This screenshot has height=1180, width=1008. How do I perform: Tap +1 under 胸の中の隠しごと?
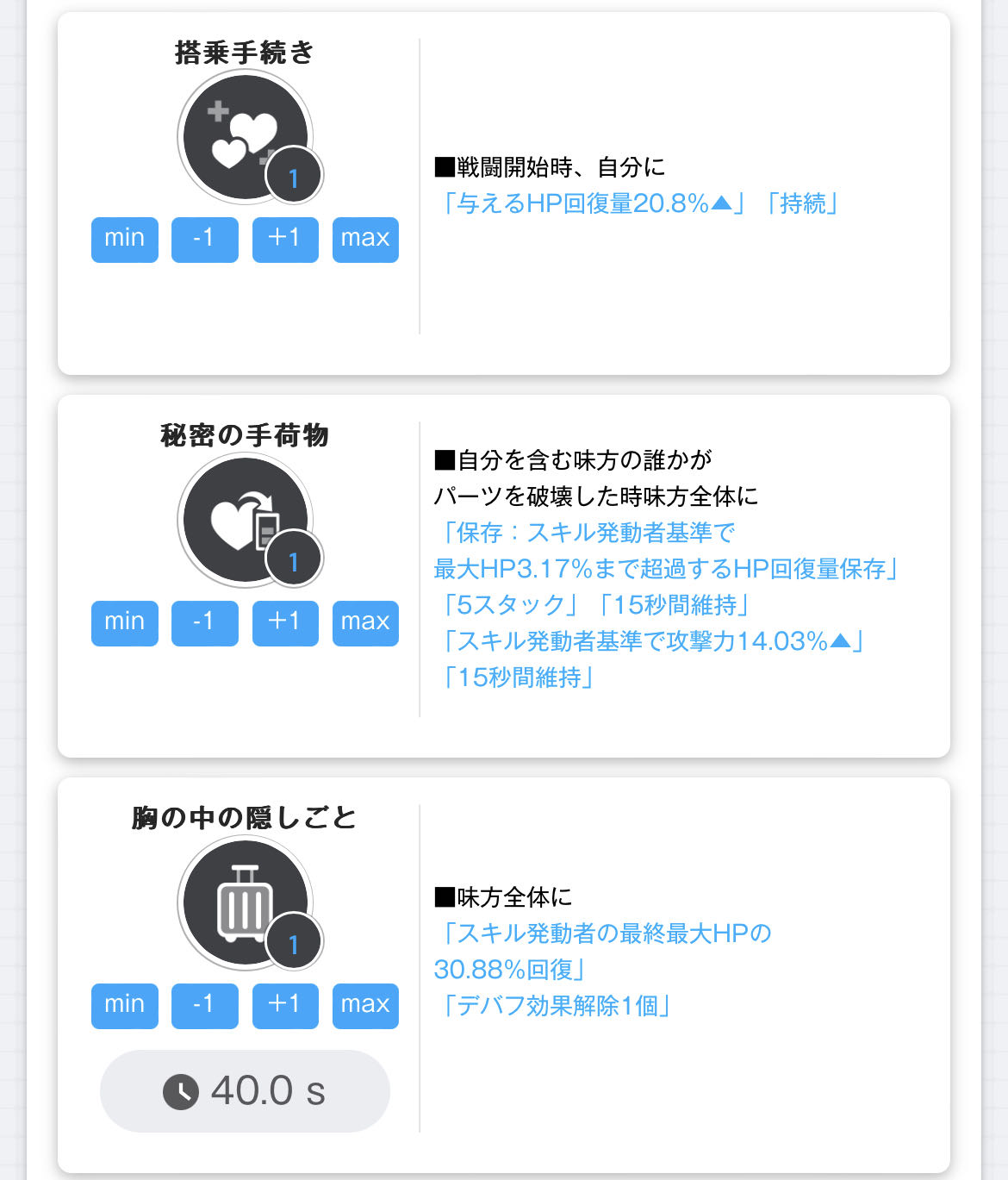click(285, 1006)
